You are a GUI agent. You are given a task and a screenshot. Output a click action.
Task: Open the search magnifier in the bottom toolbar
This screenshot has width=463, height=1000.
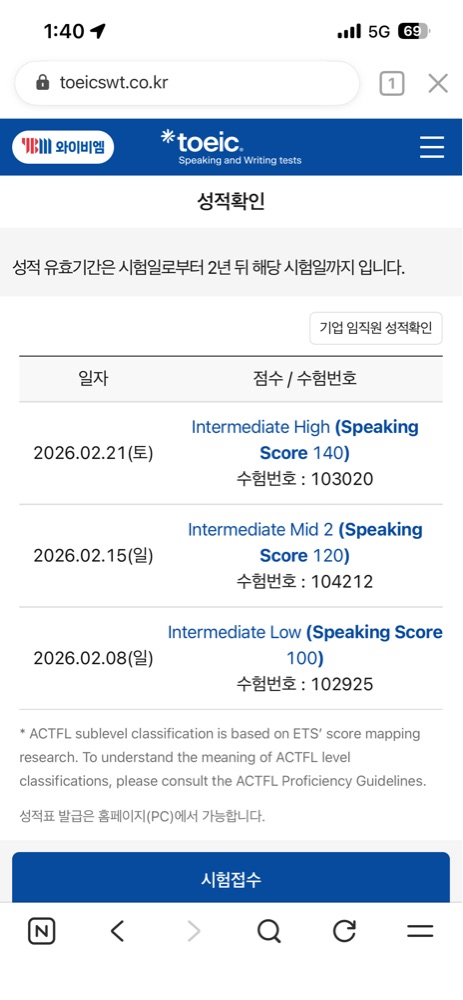point(268,932)
